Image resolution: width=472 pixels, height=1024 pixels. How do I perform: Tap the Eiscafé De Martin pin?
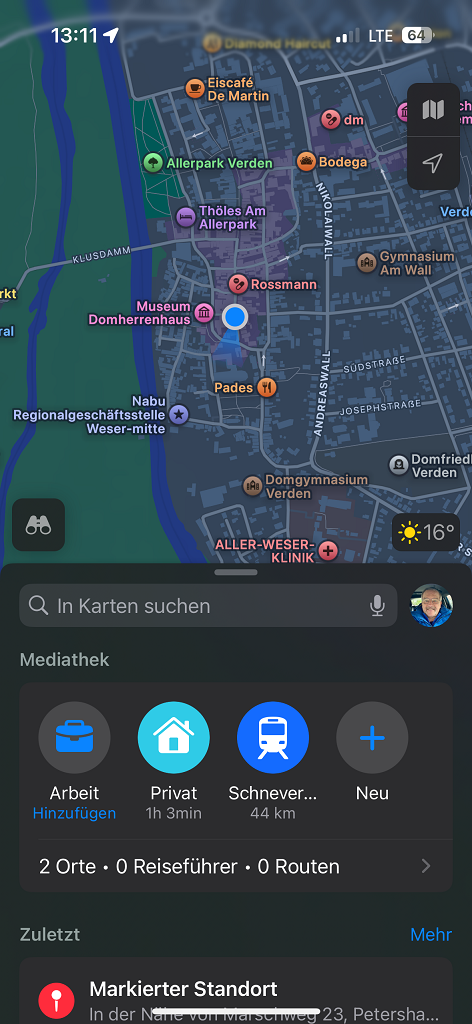[195, 88]
